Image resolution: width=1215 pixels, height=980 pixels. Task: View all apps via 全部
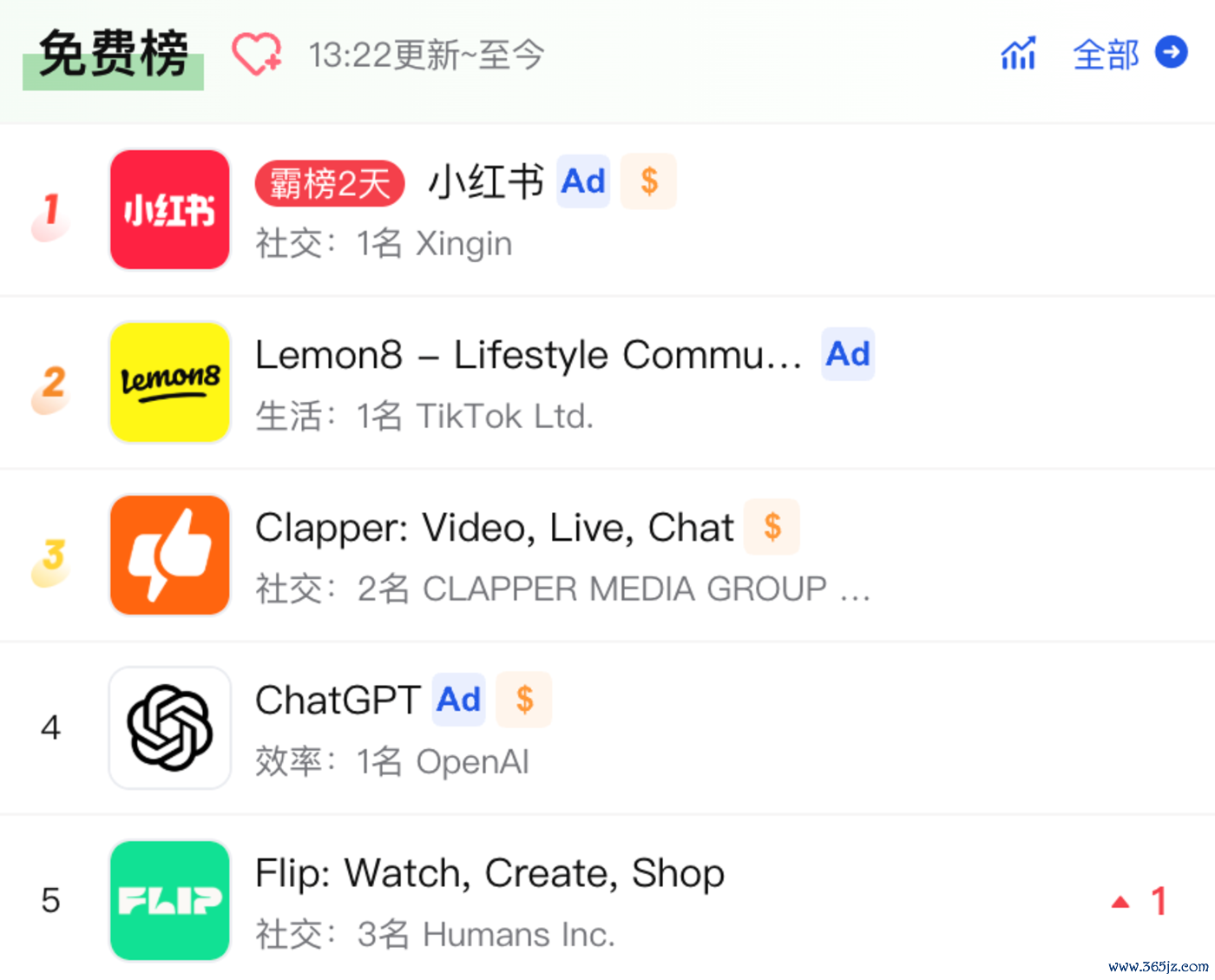tap(1128, 54)
